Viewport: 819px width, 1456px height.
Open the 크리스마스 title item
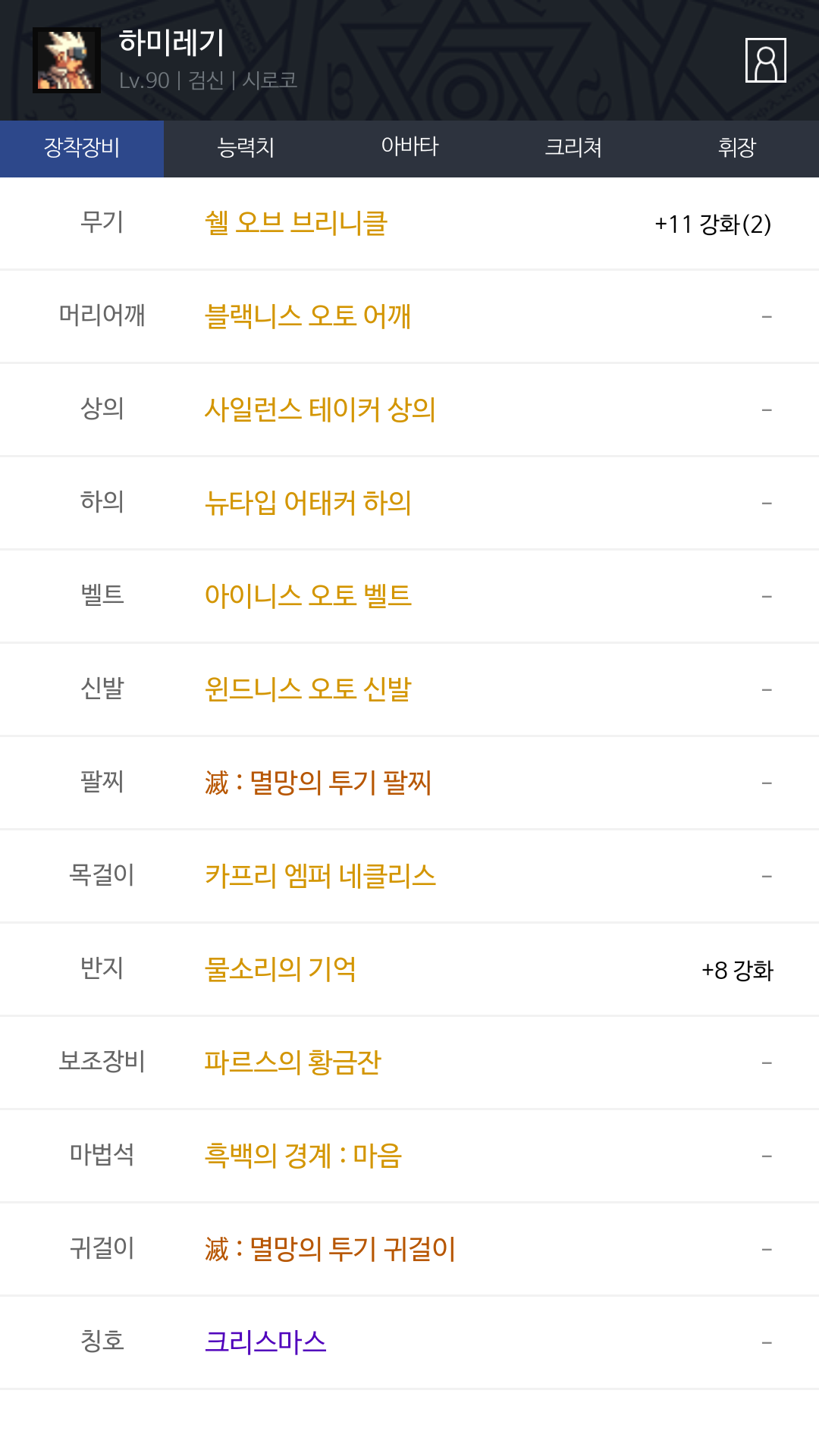coord(265,1342)
